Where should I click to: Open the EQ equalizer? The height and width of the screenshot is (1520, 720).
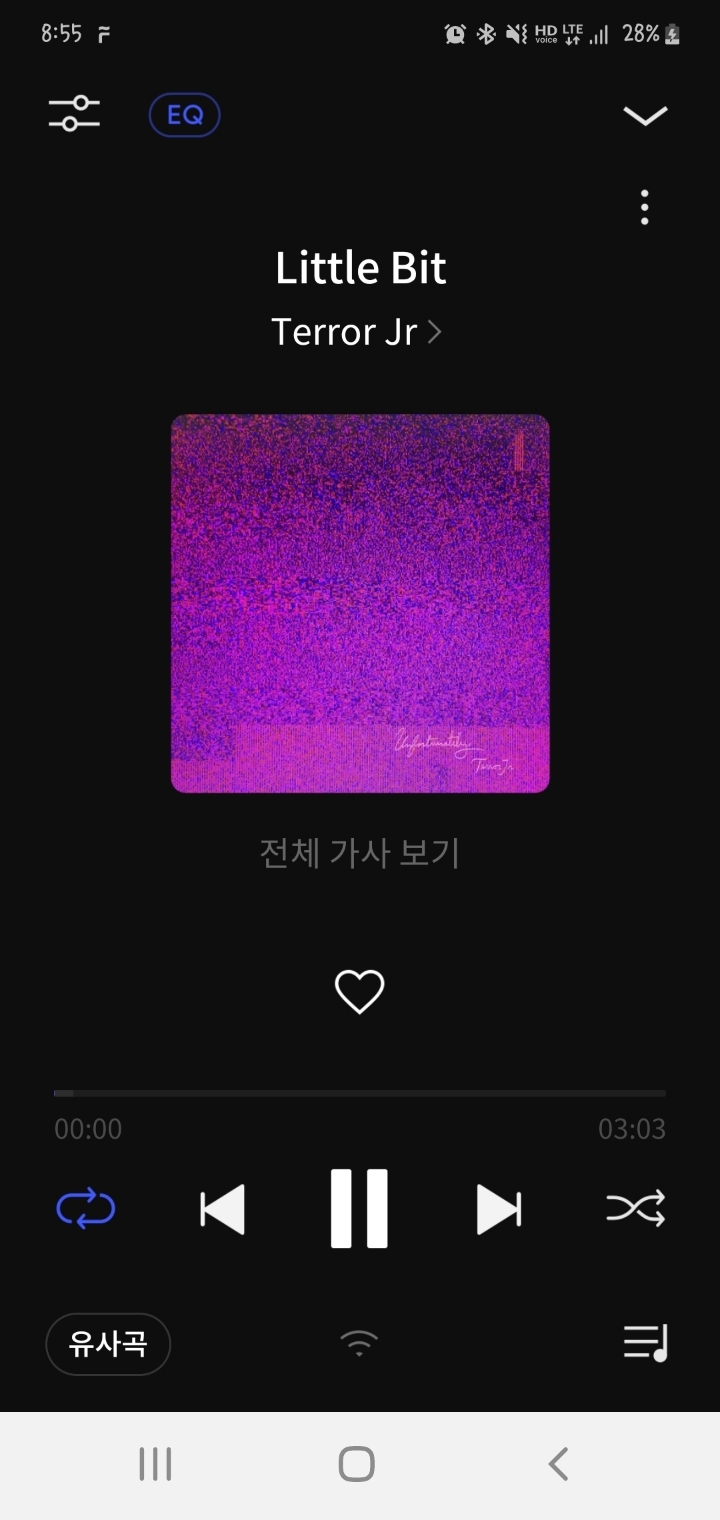184,115
